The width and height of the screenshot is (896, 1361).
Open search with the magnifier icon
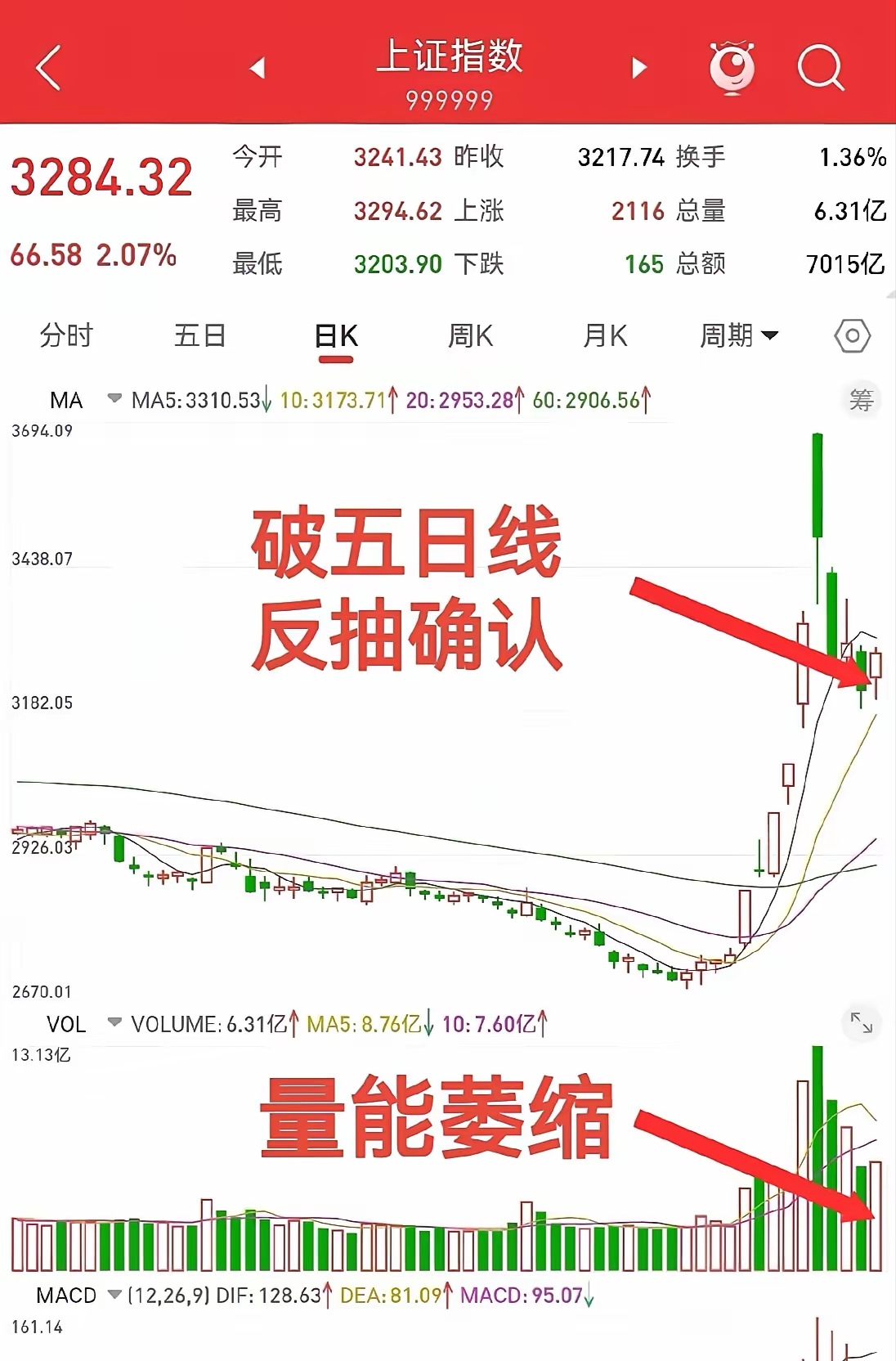point(822,69)
